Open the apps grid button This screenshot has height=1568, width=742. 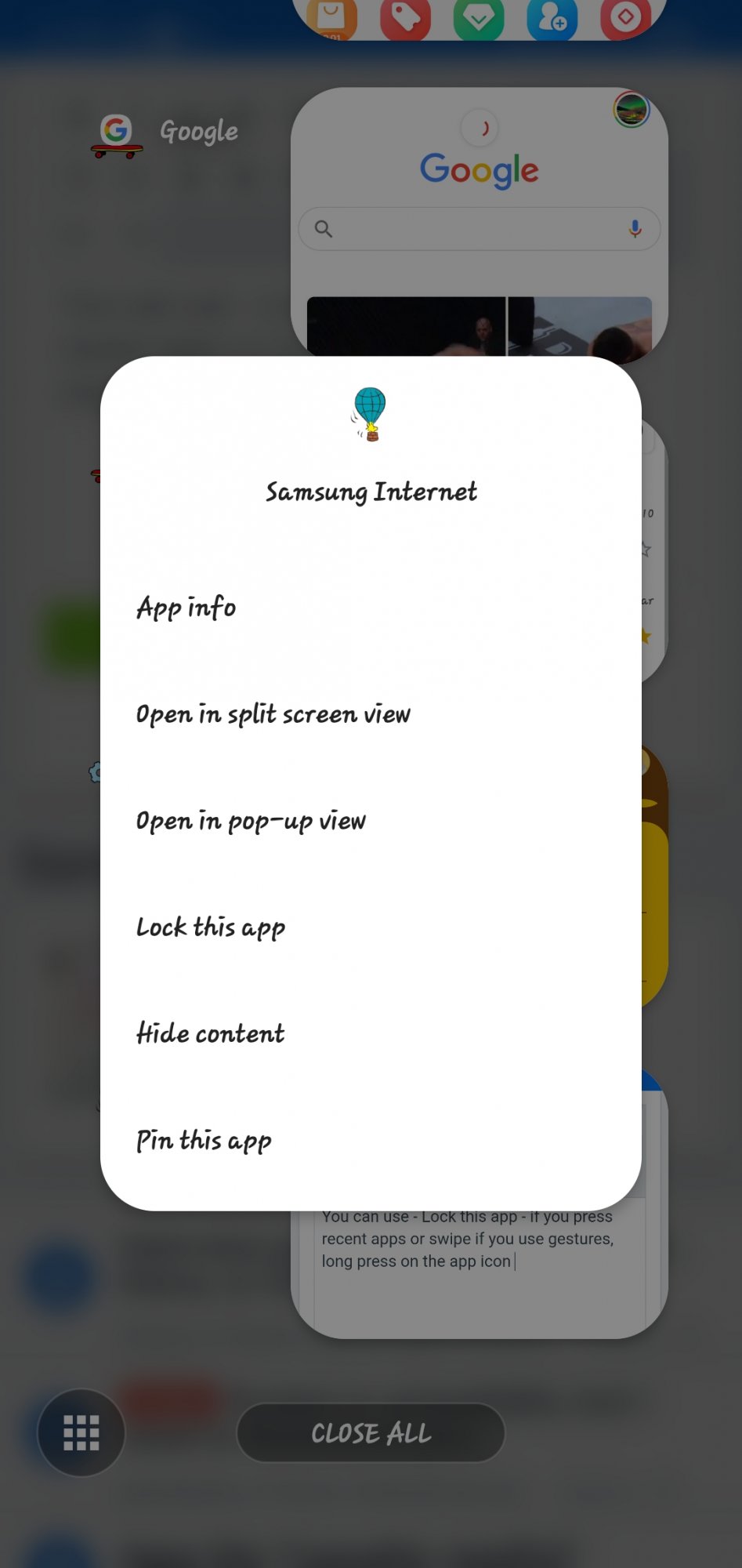pyautogui.click(x=81, y=1433)
